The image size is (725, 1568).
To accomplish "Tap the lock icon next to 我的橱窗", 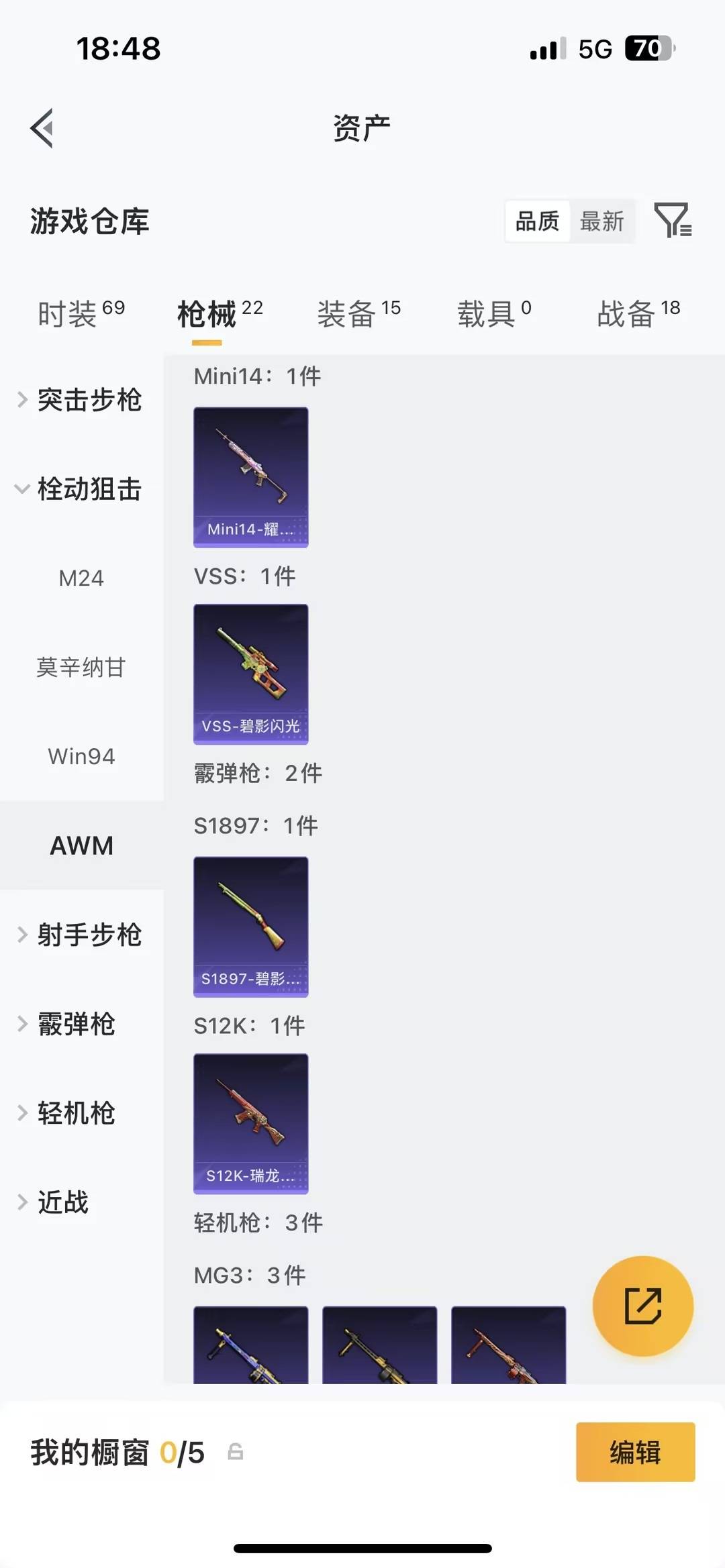I will (234, 1453).
